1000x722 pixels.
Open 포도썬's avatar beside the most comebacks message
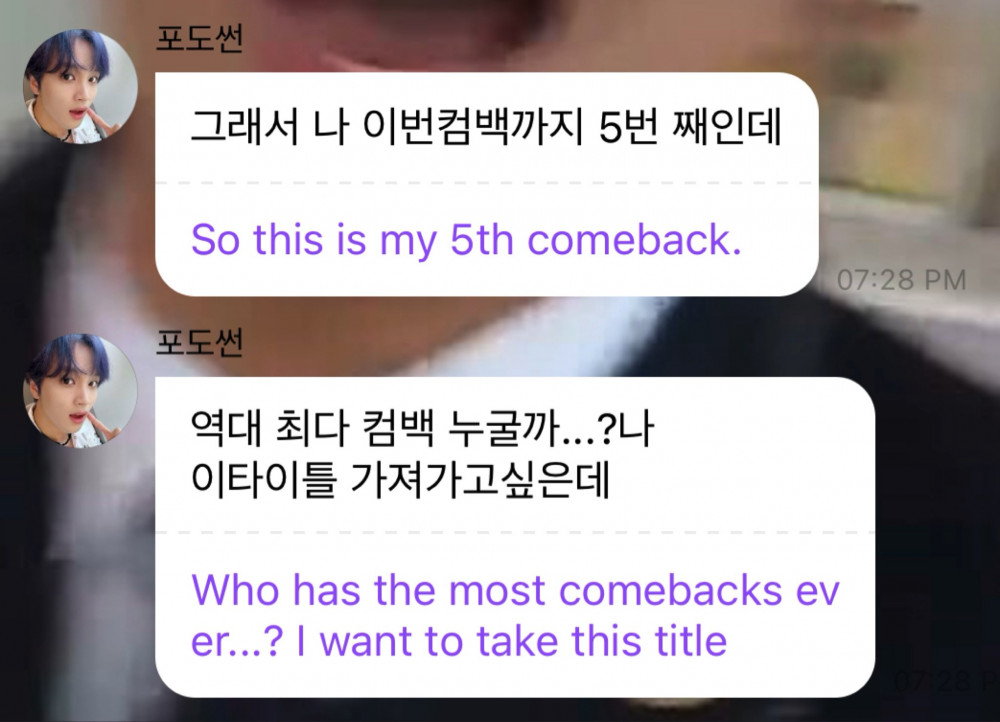[80, 391]
